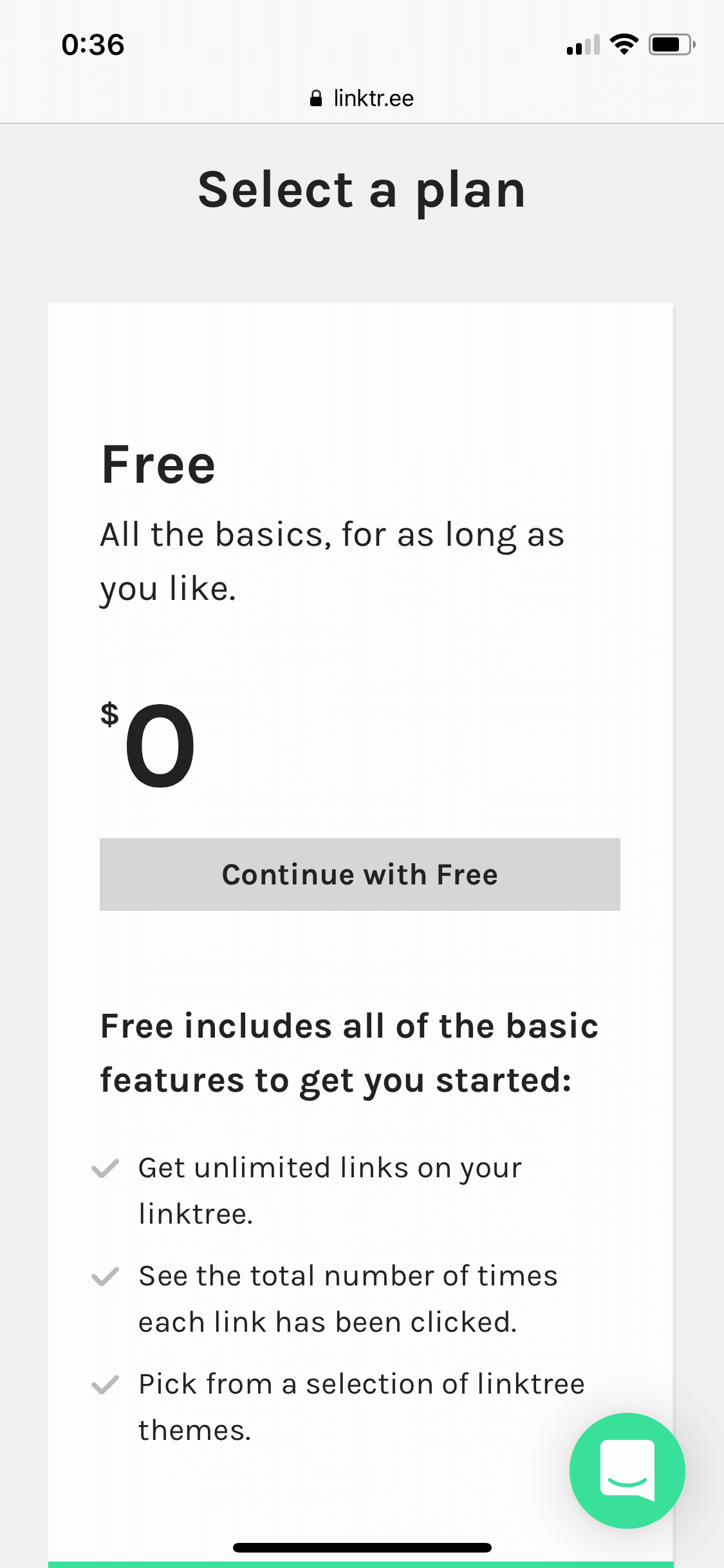Tap the Continue with Free button
The width and height of the screenshot is (724, 1568).
tap(360, 874)
